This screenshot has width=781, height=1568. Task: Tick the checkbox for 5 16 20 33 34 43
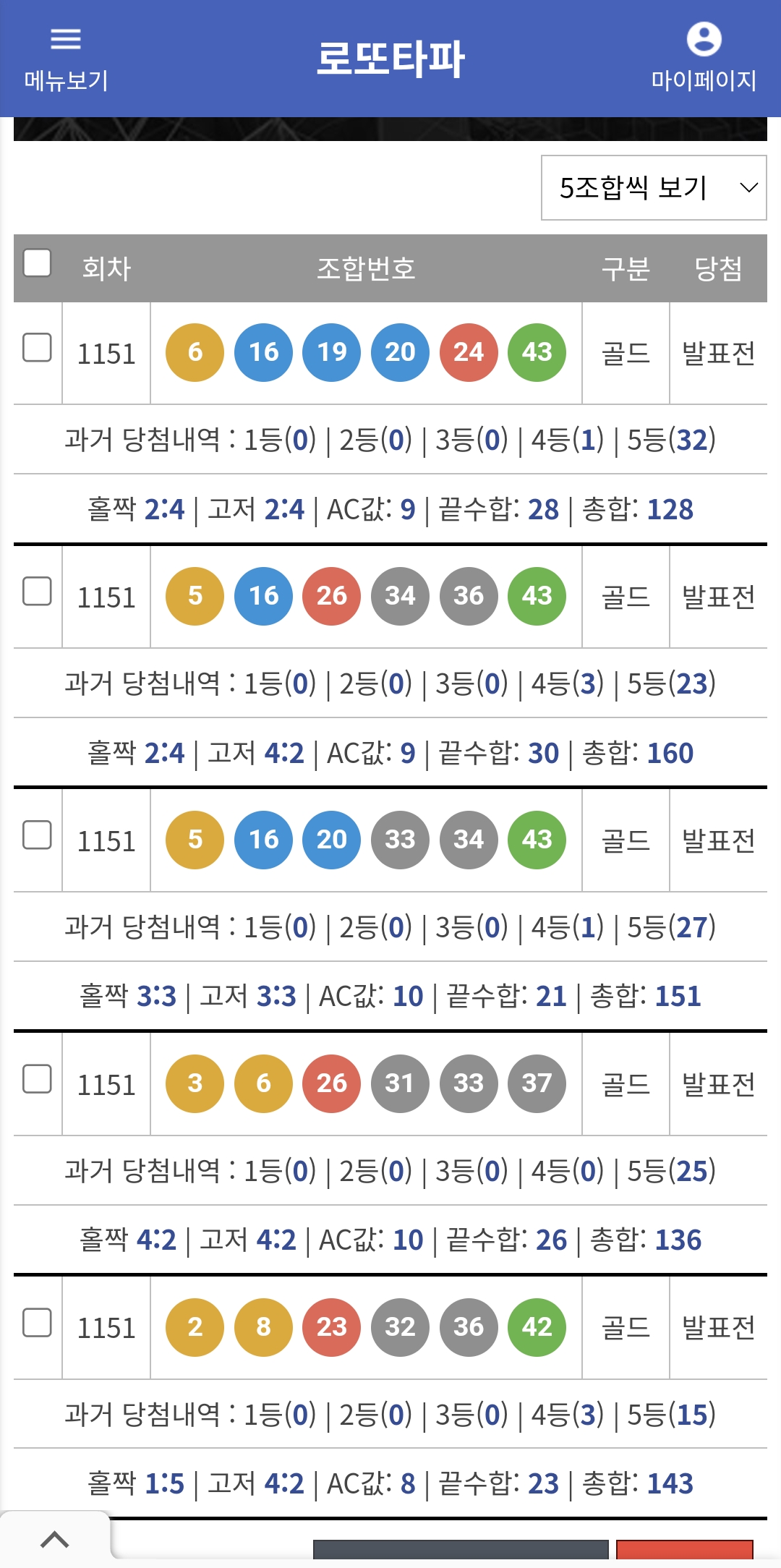[x=37, y=835]
